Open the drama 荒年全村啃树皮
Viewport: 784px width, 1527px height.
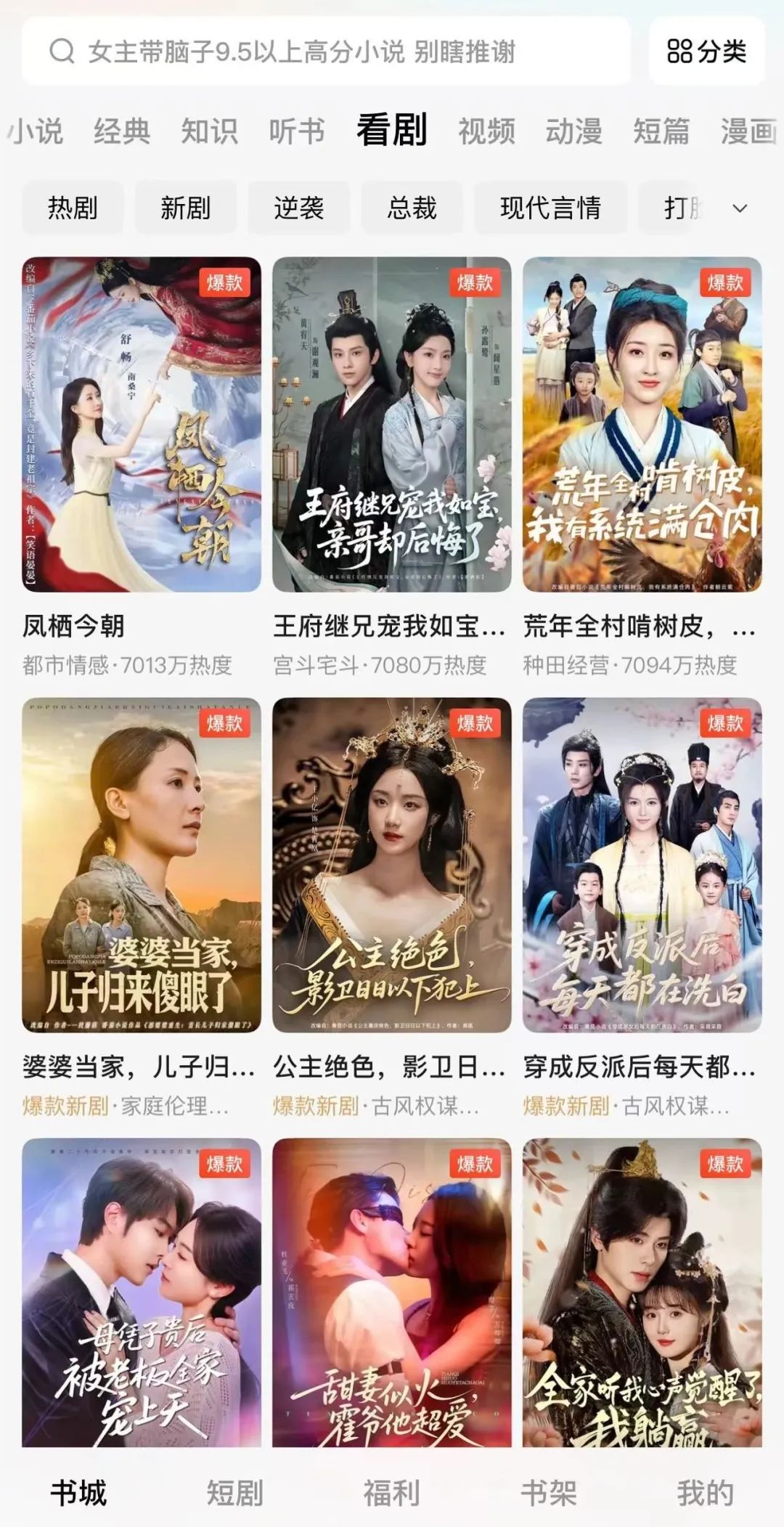click(642, 425)
